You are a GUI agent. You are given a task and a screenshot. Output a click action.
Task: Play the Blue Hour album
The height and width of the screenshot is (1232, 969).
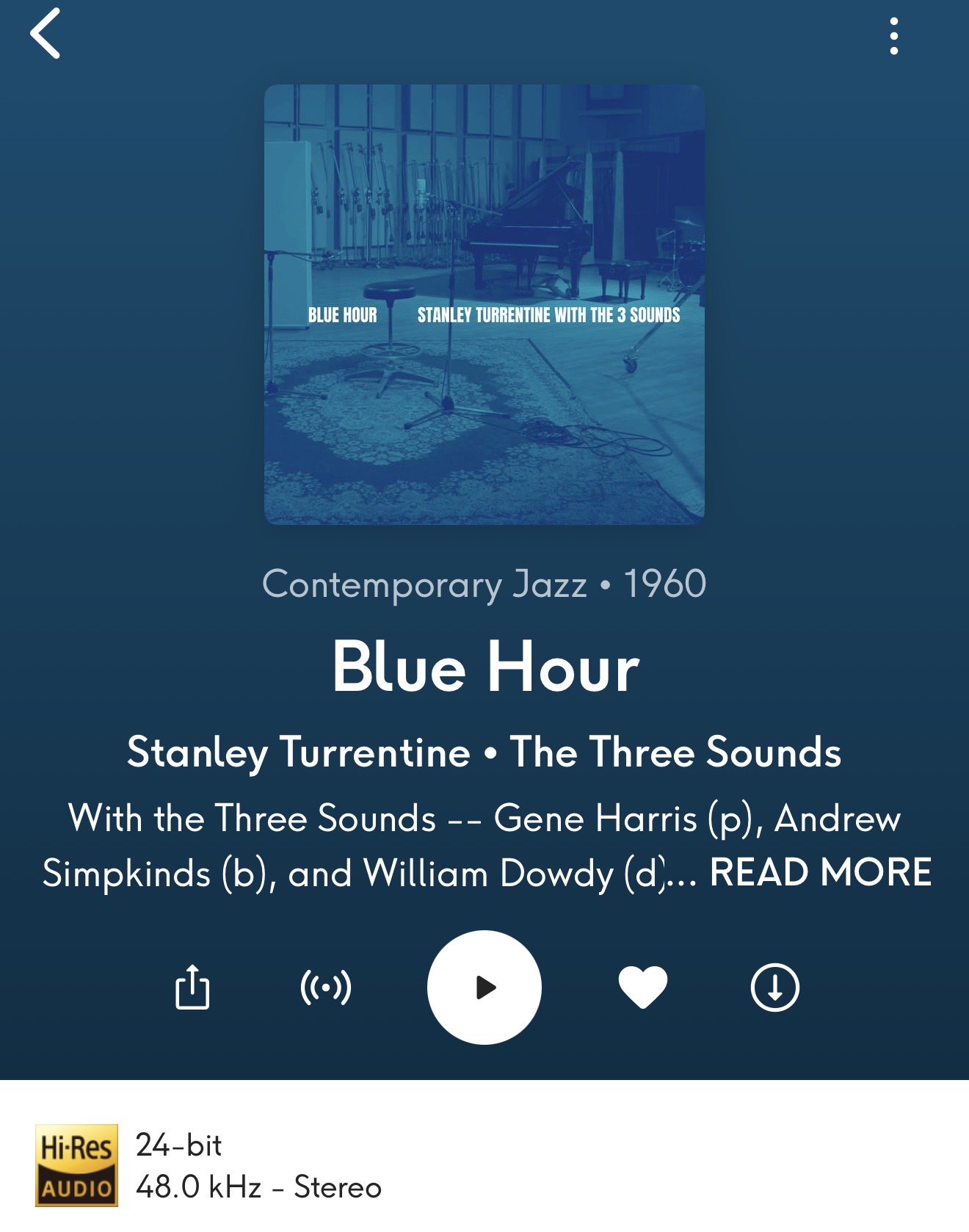pos(484,988)
